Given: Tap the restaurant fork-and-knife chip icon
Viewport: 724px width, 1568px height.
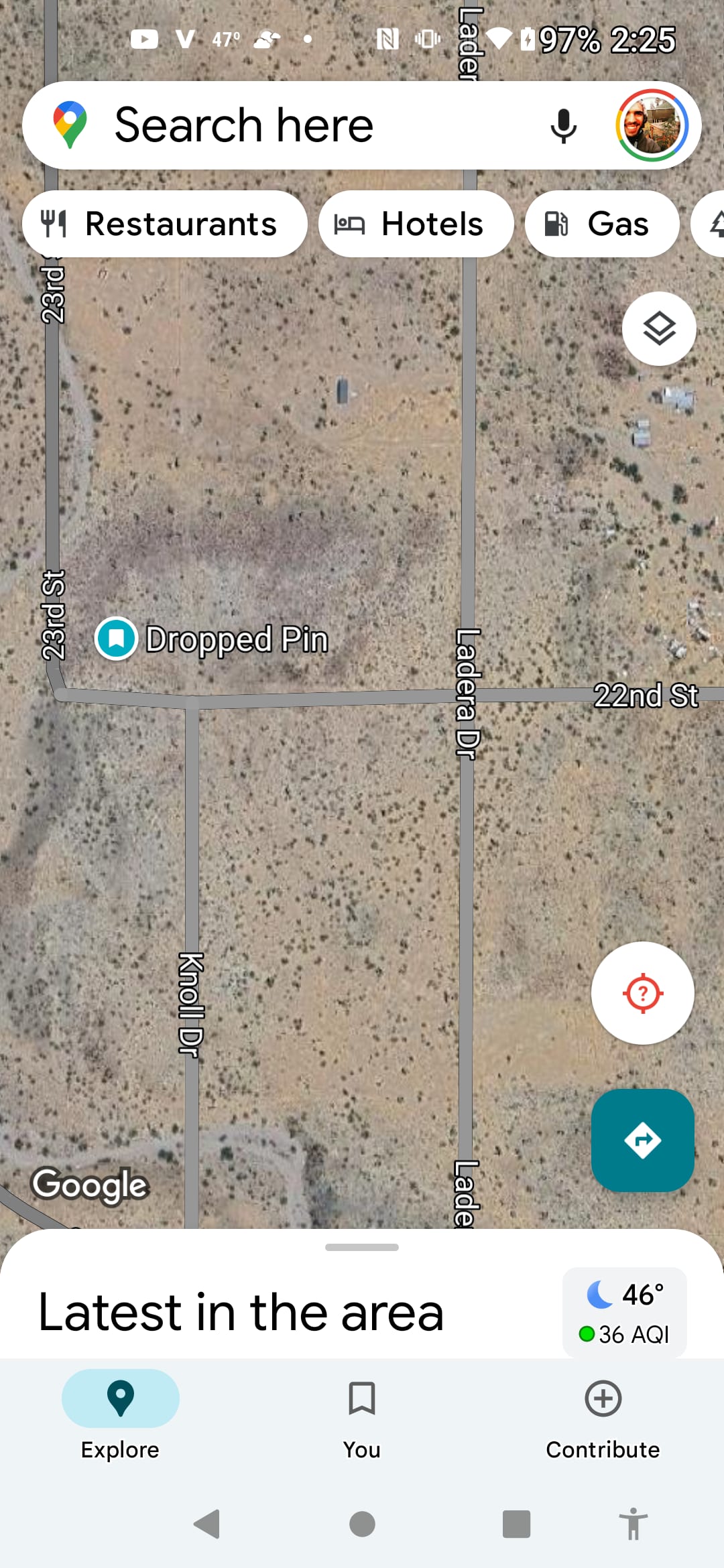Looking at the screenshot, I should point(56,224).
